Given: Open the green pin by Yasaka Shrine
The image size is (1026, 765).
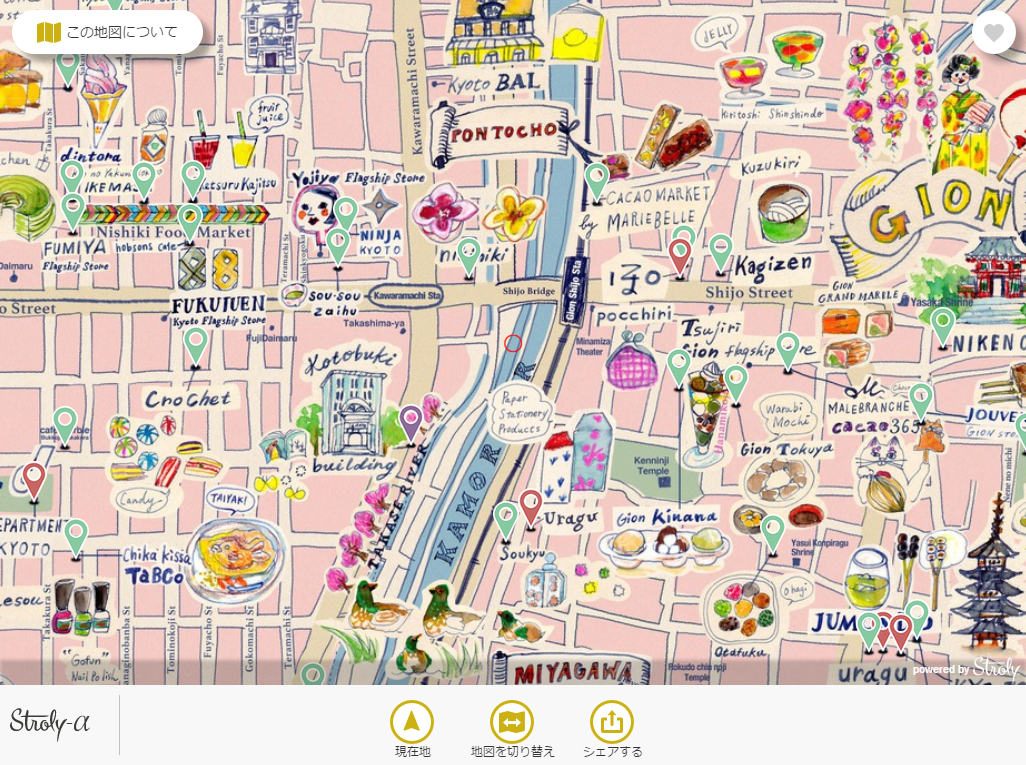Looking at the screenshot, I should tap(942, 325).
